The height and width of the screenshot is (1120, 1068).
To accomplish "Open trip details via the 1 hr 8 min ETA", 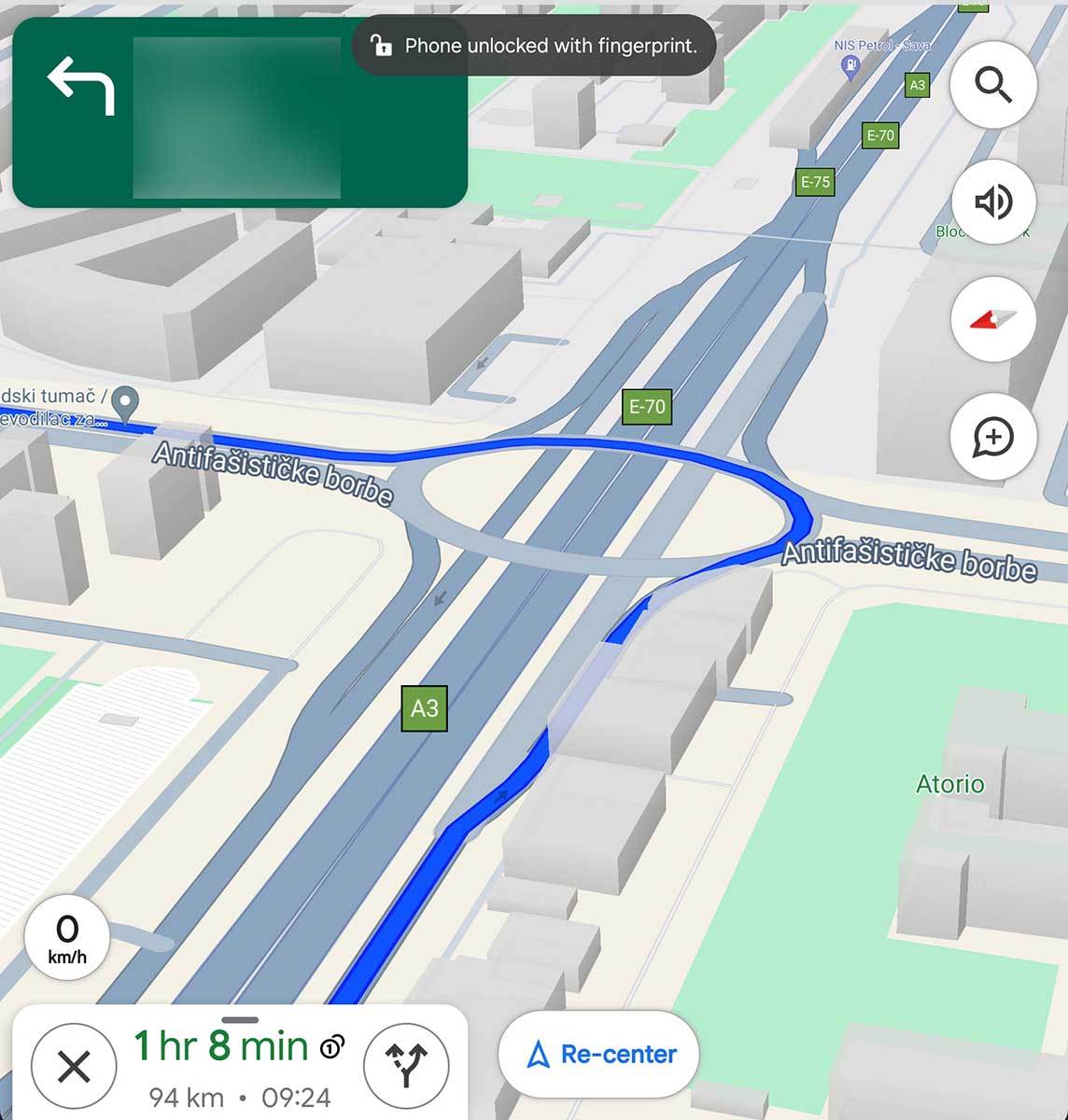I will click(x=219, y=1045).
